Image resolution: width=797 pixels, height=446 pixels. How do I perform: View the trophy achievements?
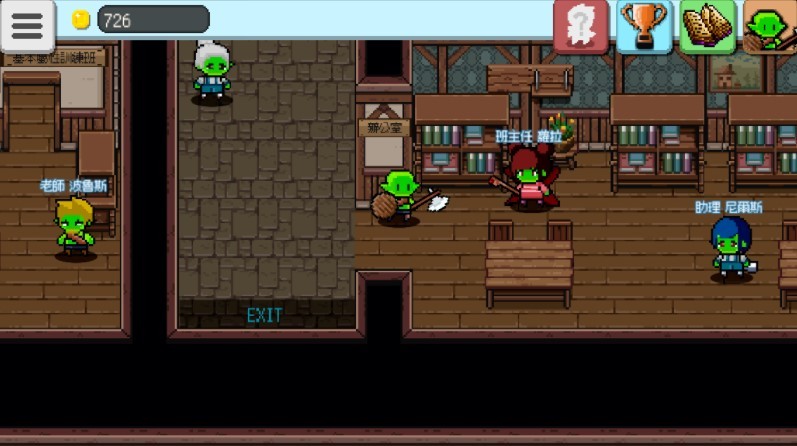point(644,25)
